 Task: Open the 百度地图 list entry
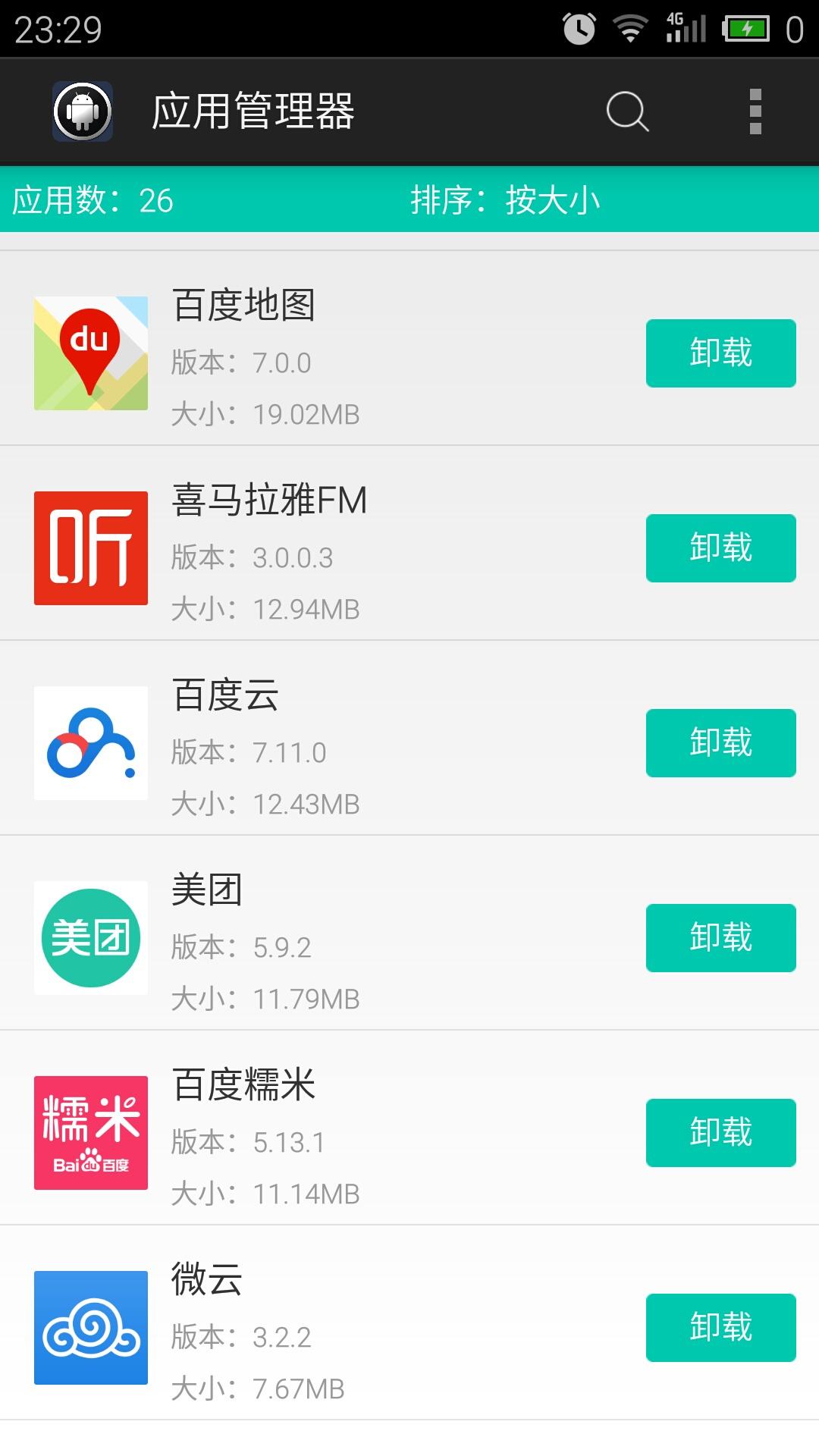(341, 352)
